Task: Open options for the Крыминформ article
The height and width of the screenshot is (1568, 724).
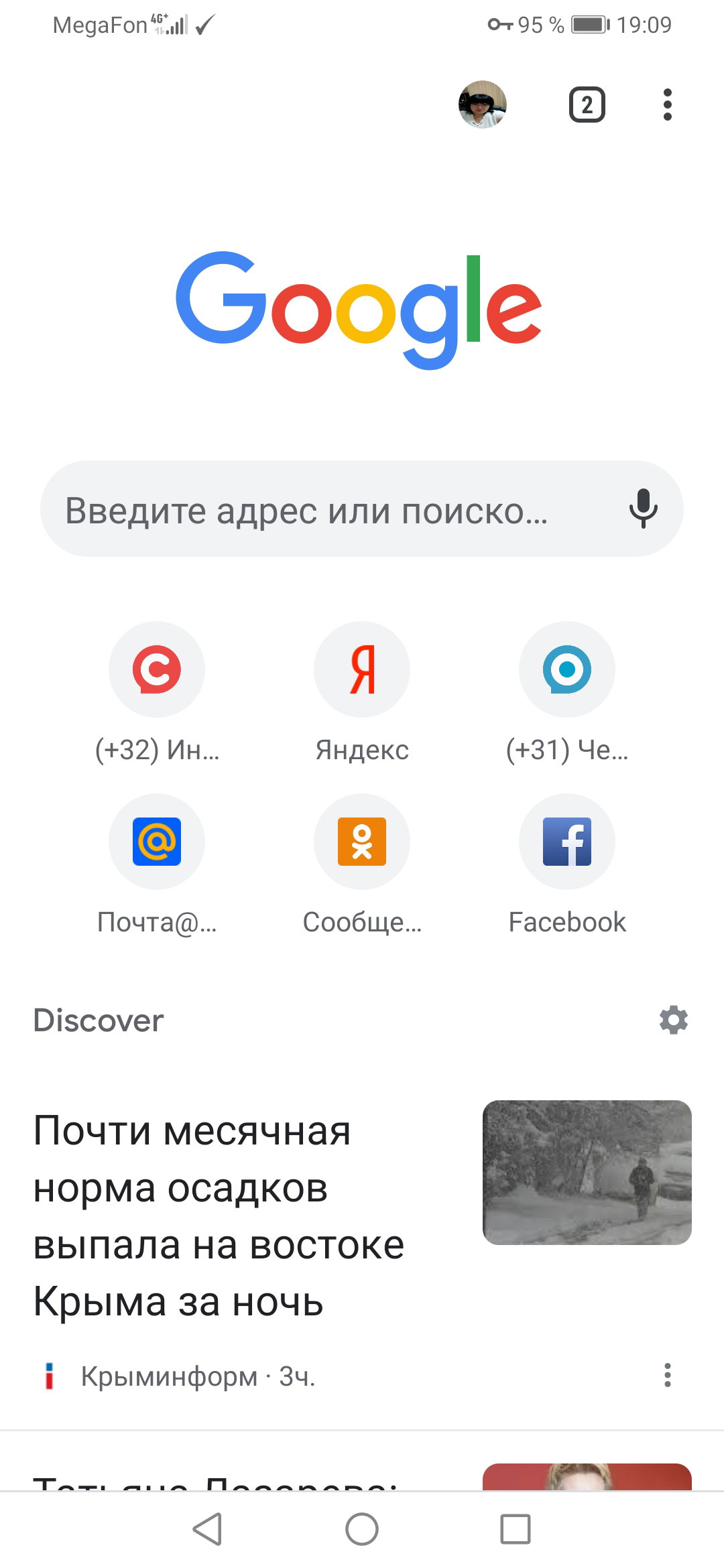Action: point(667,1375)
